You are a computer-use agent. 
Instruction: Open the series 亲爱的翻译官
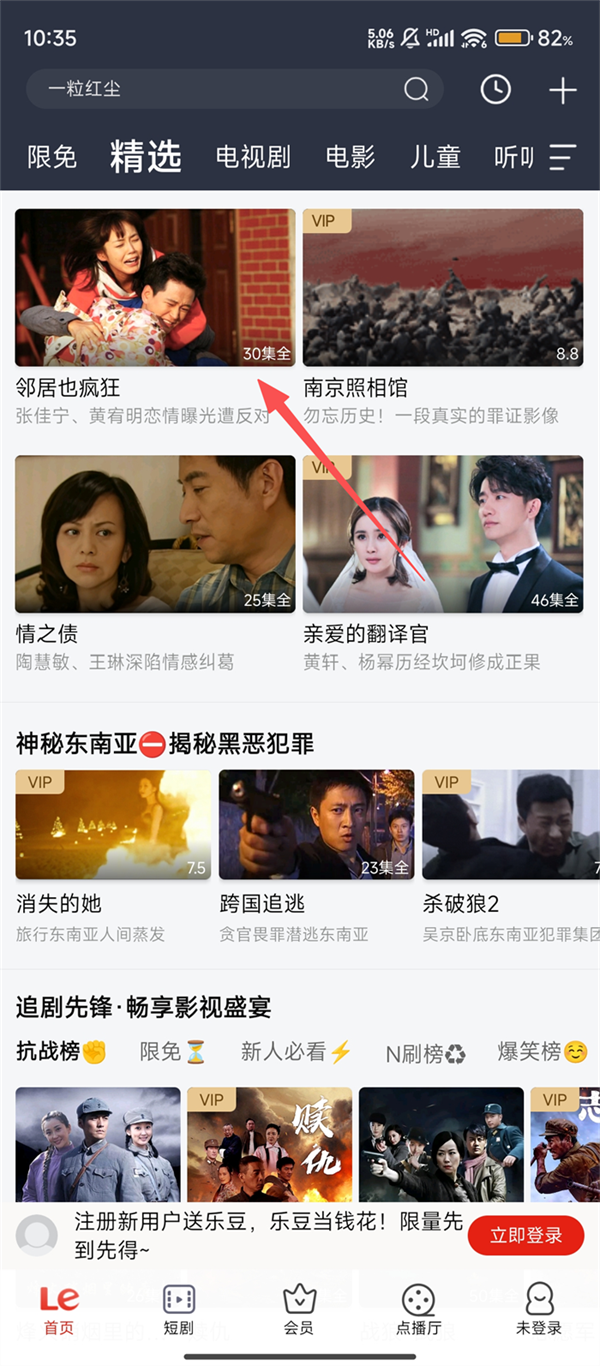(443, 534)
